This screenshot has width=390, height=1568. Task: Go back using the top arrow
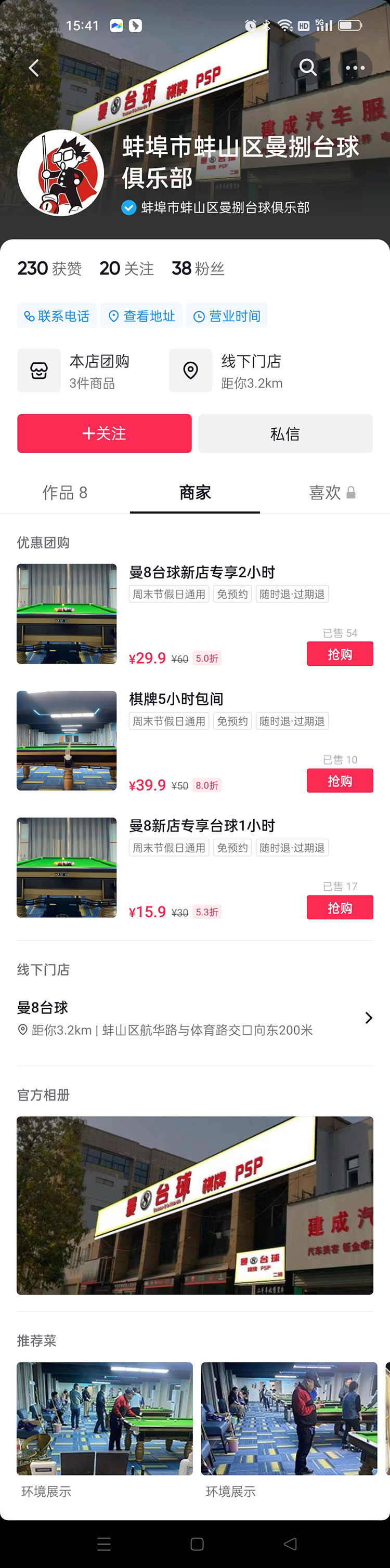(34, 68)
